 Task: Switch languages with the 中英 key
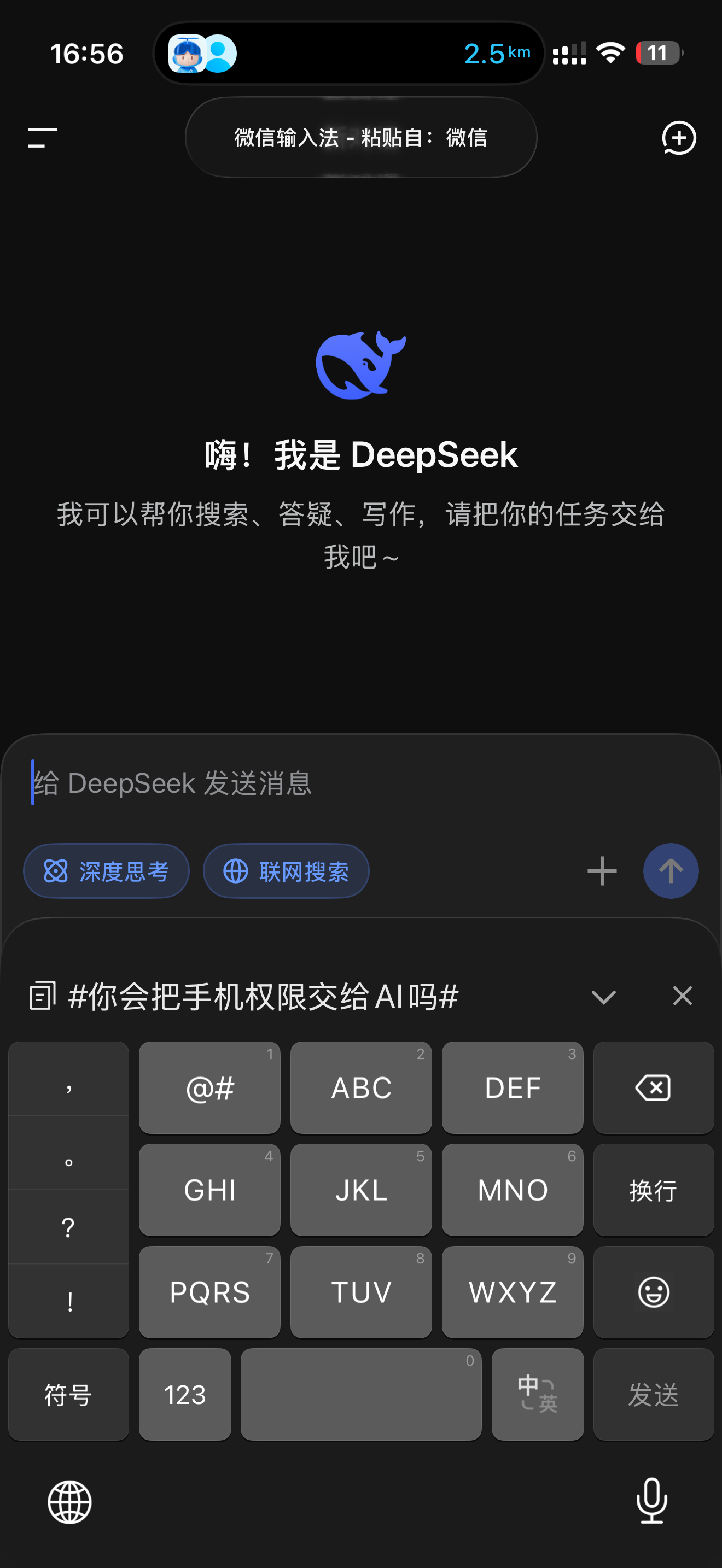click(x=538, y=1394)
